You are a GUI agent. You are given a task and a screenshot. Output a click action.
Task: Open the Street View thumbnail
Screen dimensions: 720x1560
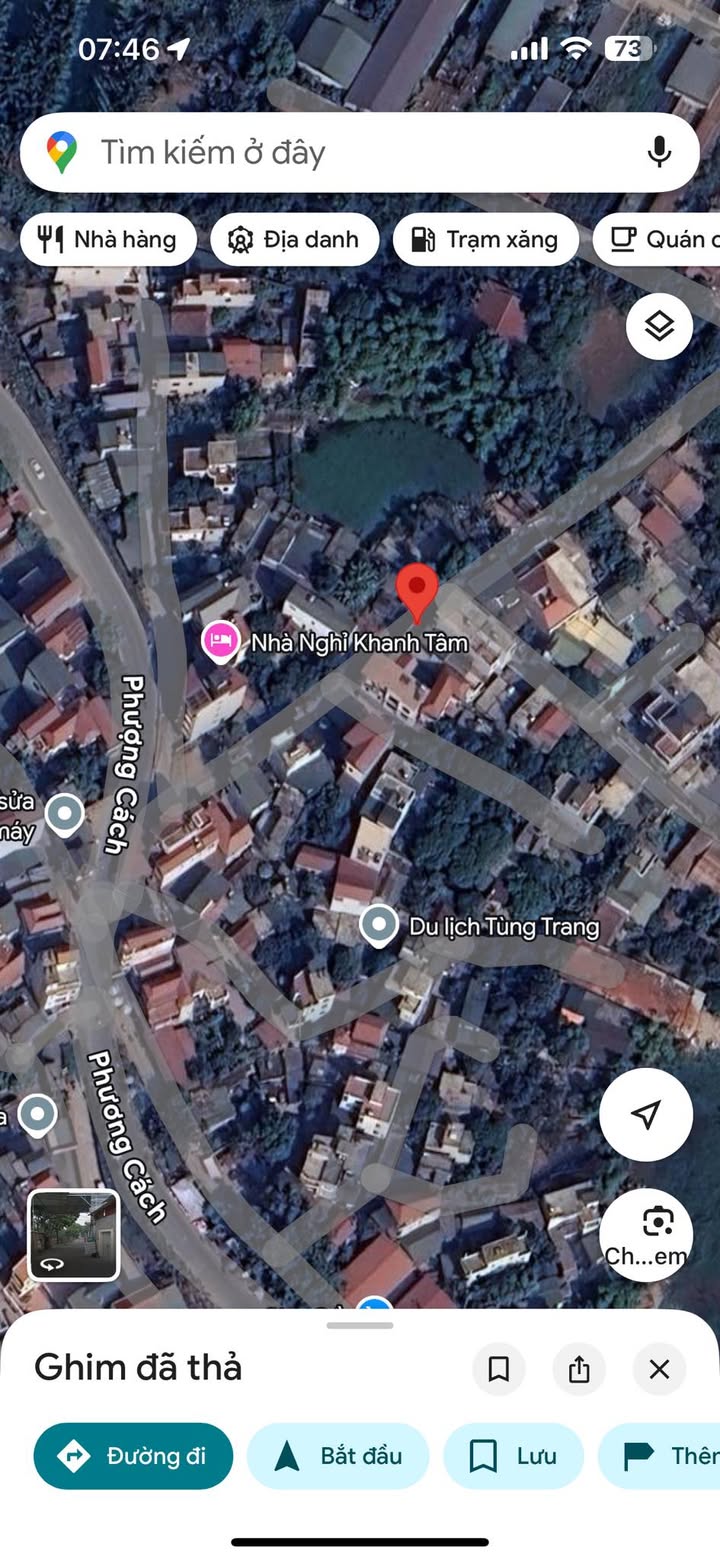point(74,1235)
